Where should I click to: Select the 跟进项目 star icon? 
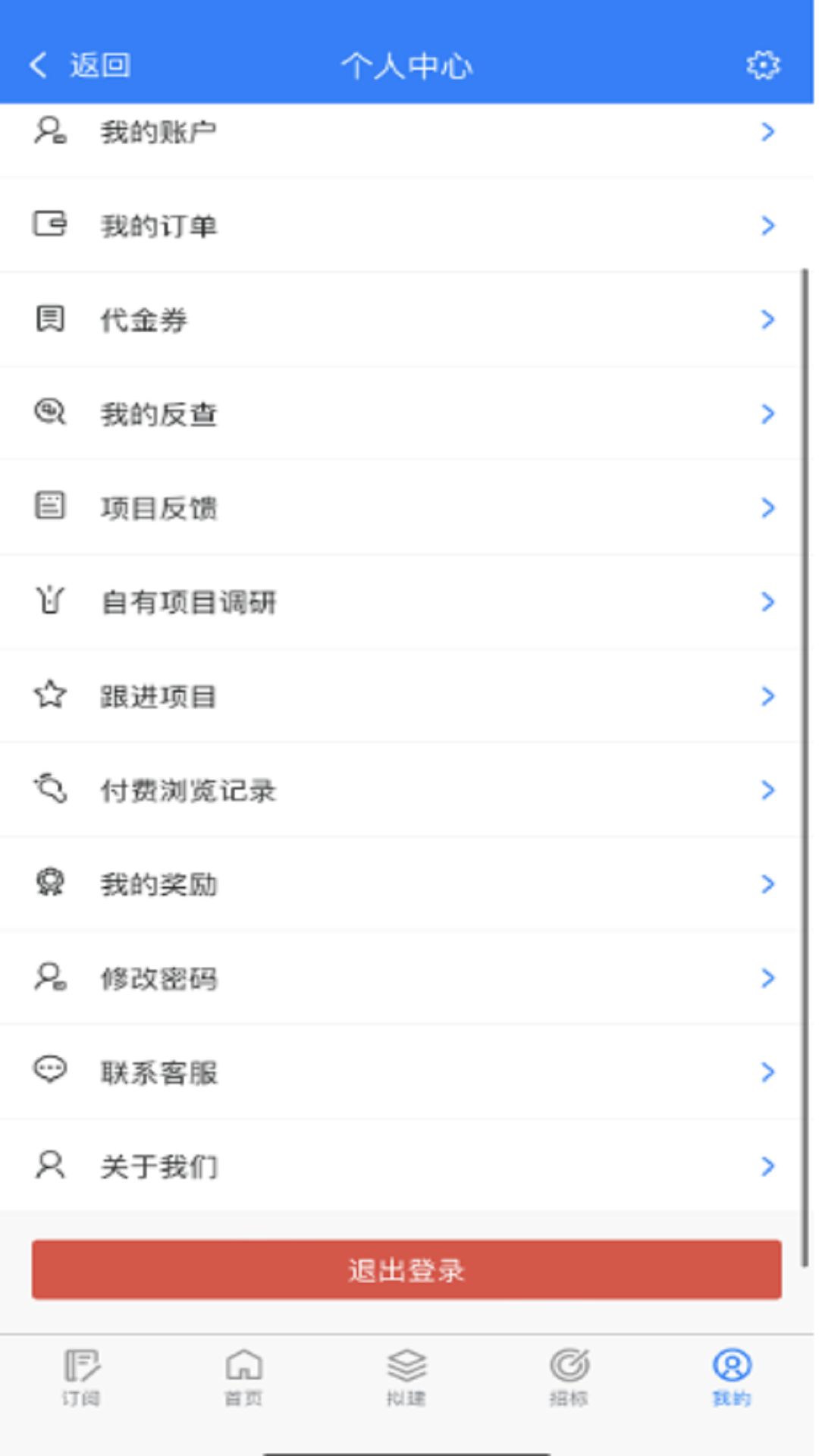pyautogui.click(x=49, y=695)
